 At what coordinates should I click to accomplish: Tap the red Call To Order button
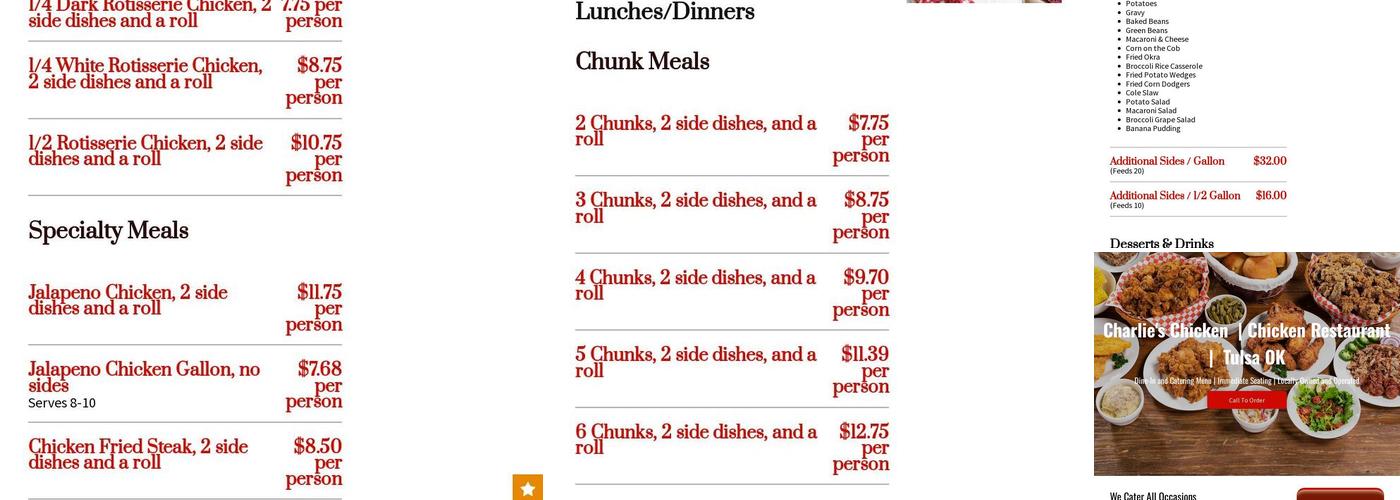point(1246,400)
